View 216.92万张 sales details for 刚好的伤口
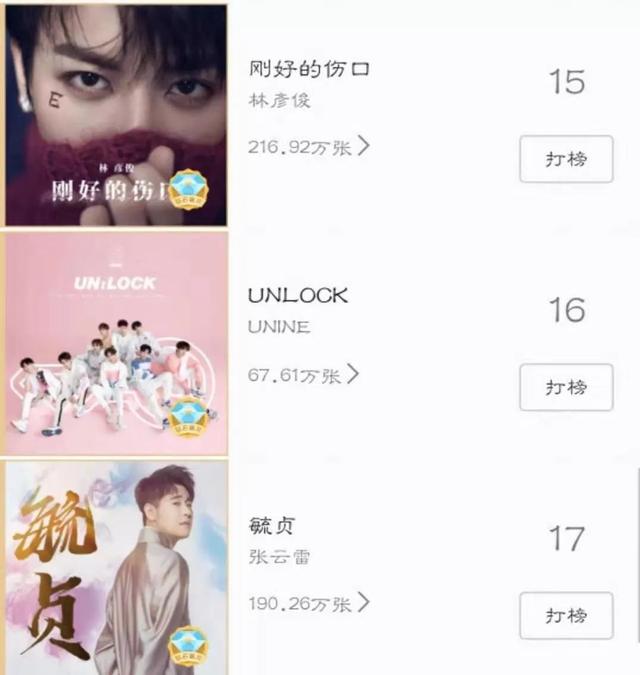Image resolution: width=640 pixels, height=675 pixels. tap(308, 146)
